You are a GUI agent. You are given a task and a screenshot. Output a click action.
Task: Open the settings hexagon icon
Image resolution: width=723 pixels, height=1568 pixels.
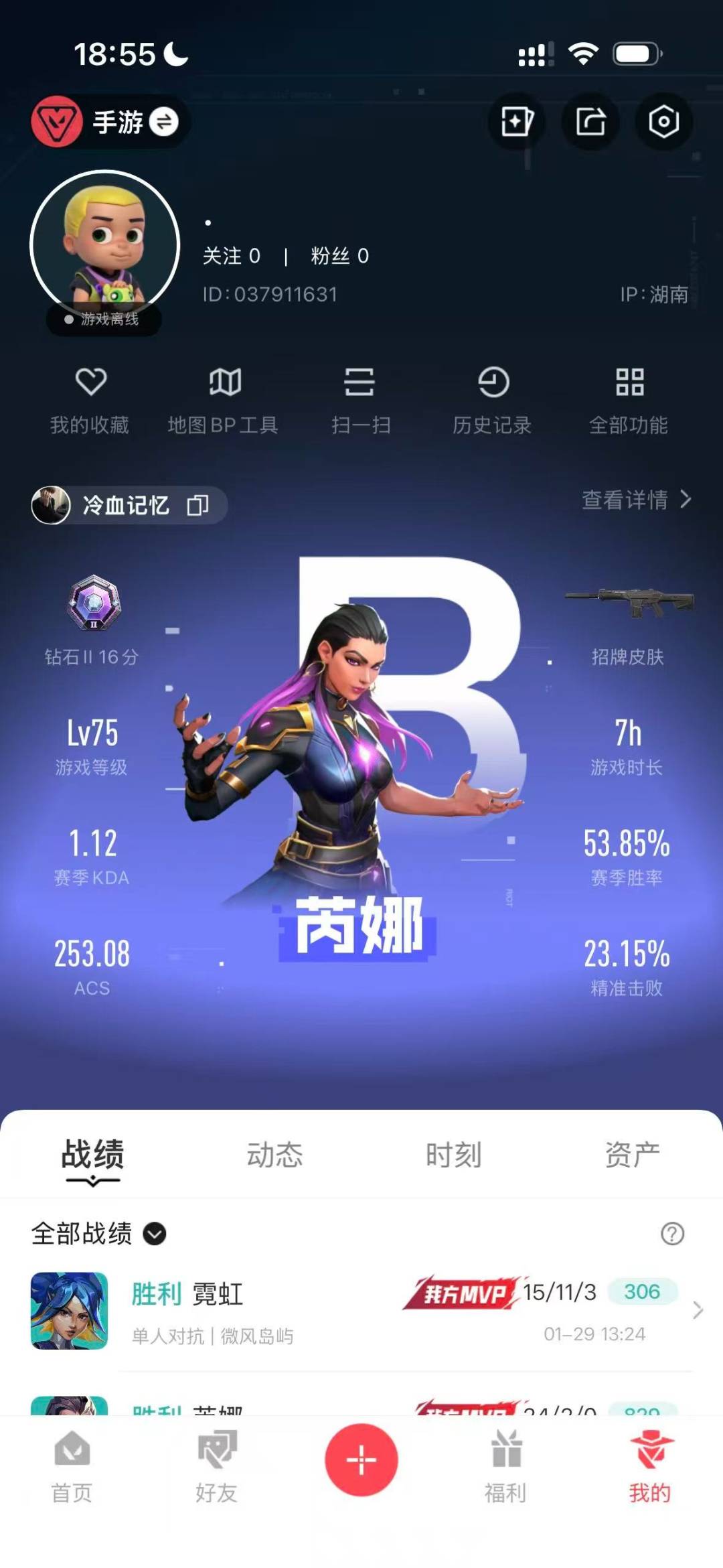click(663, 122)
